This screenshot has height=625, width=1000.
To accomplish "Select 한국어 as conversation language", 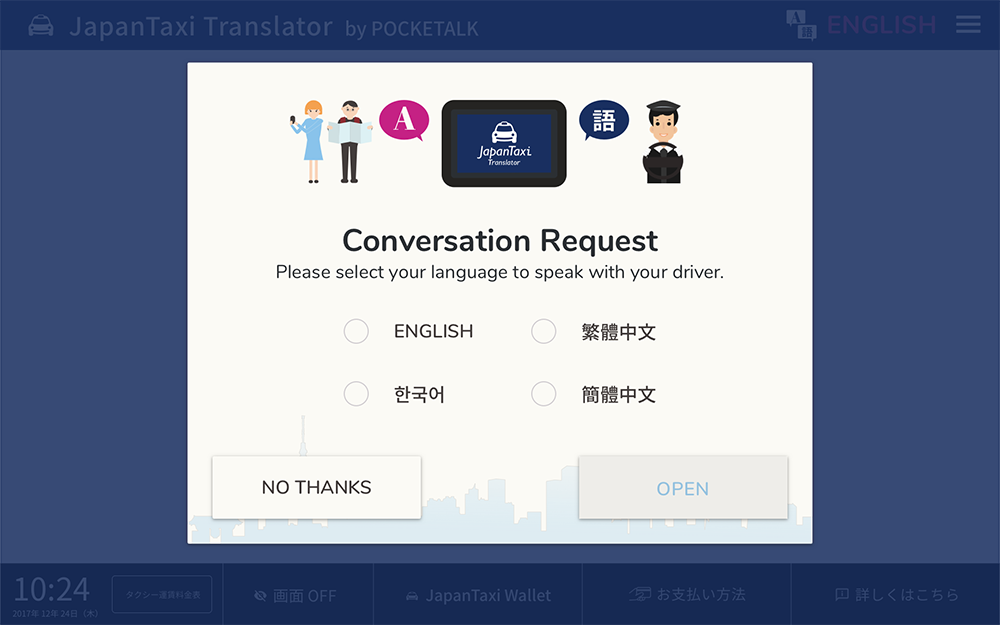I will [357, 394].
